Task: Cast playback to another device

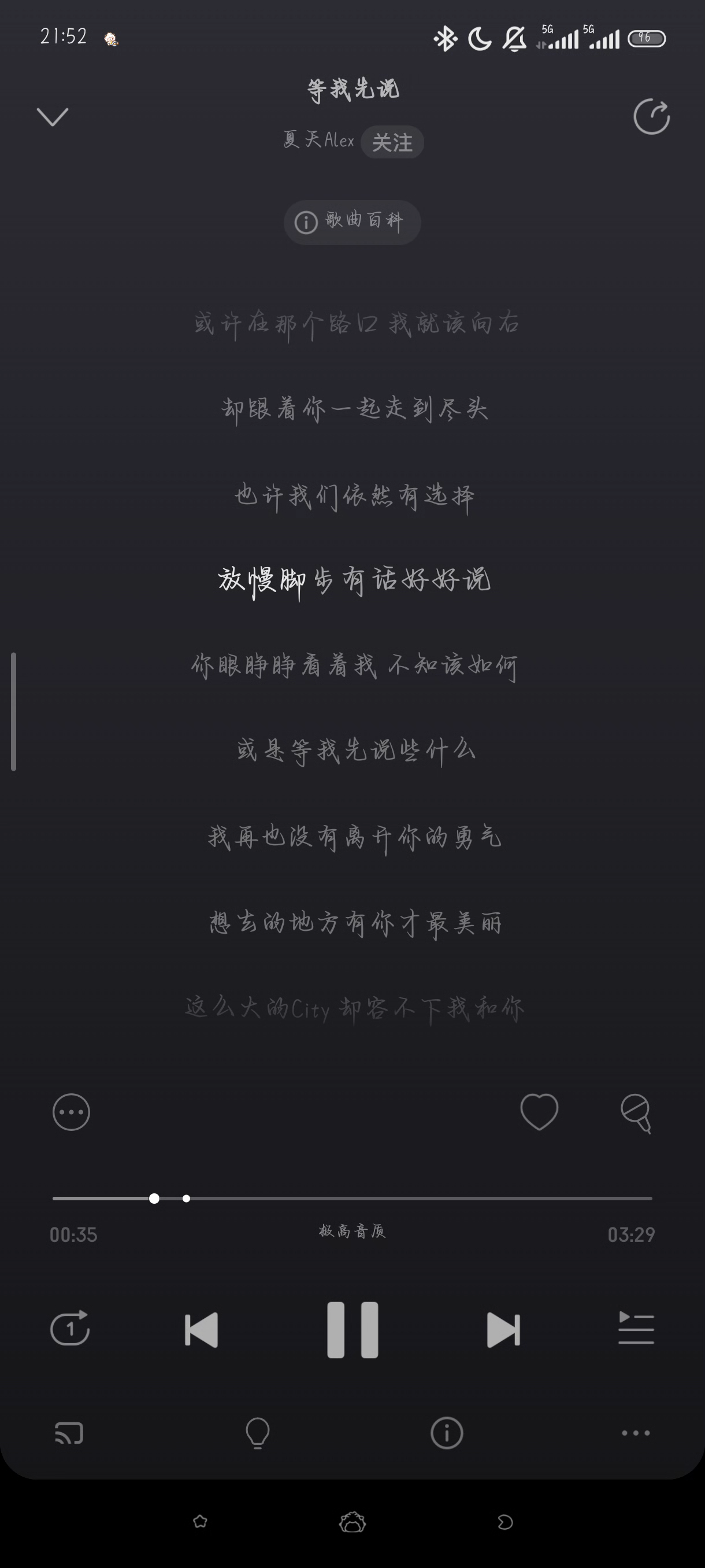Action: (69, 1433)
